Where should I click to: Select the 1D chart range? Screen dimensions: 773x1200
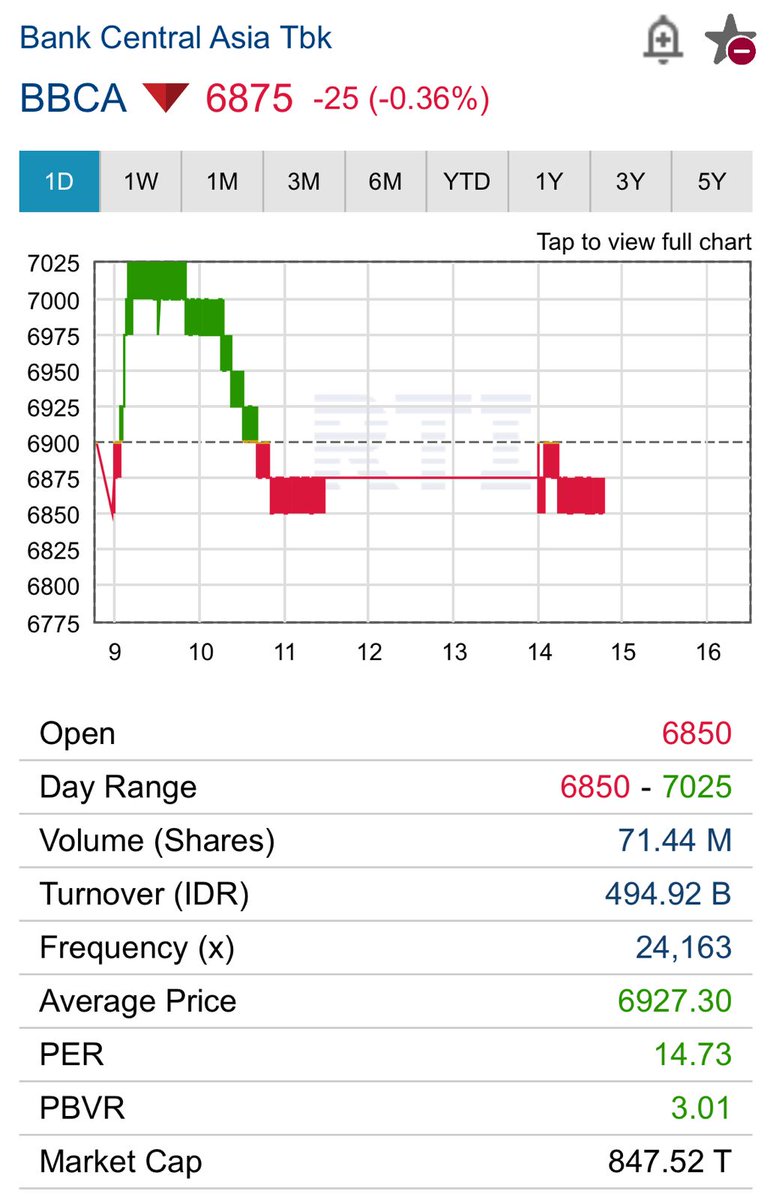point(59,182)
